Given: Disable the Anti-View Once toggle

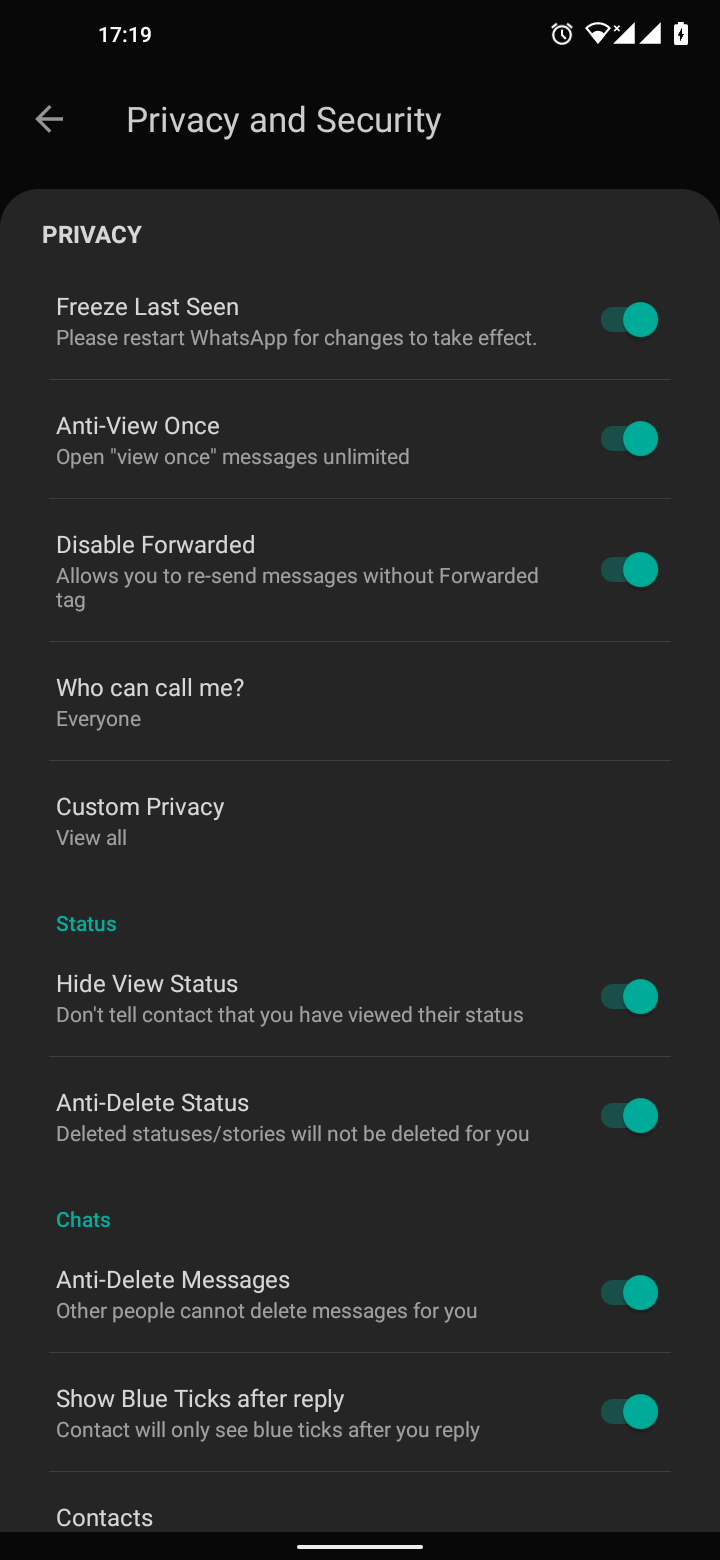Looking at the screenshot, I should (x=629, y=439).
